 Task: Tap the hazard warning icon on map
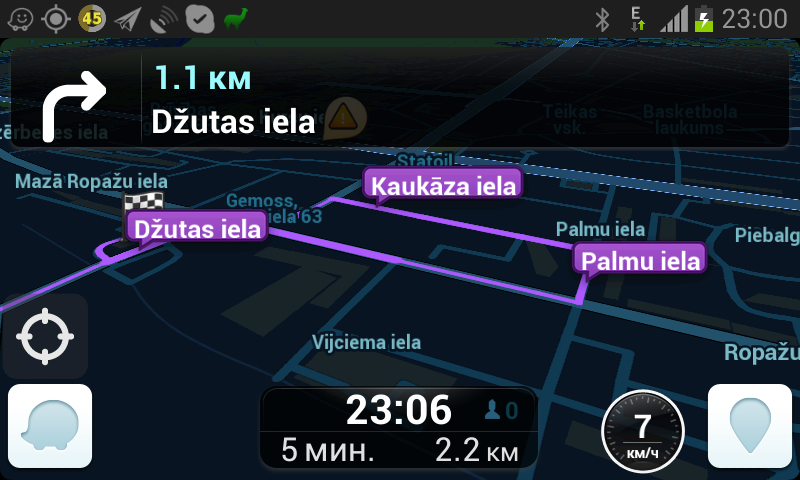[x=343, y=117]
